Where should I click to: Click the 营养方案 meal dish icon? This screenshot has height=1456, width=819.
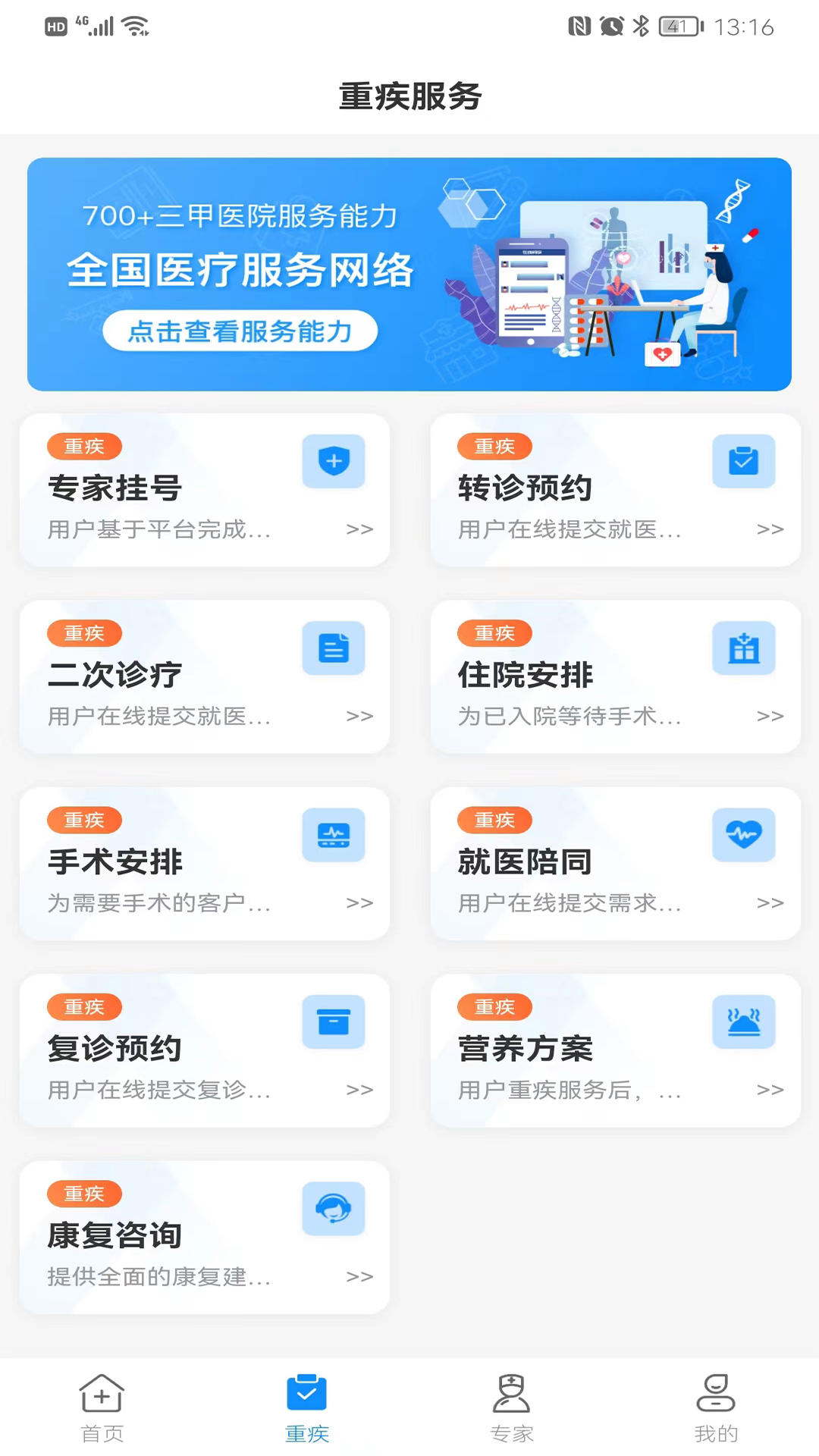tap(744, 1021)
